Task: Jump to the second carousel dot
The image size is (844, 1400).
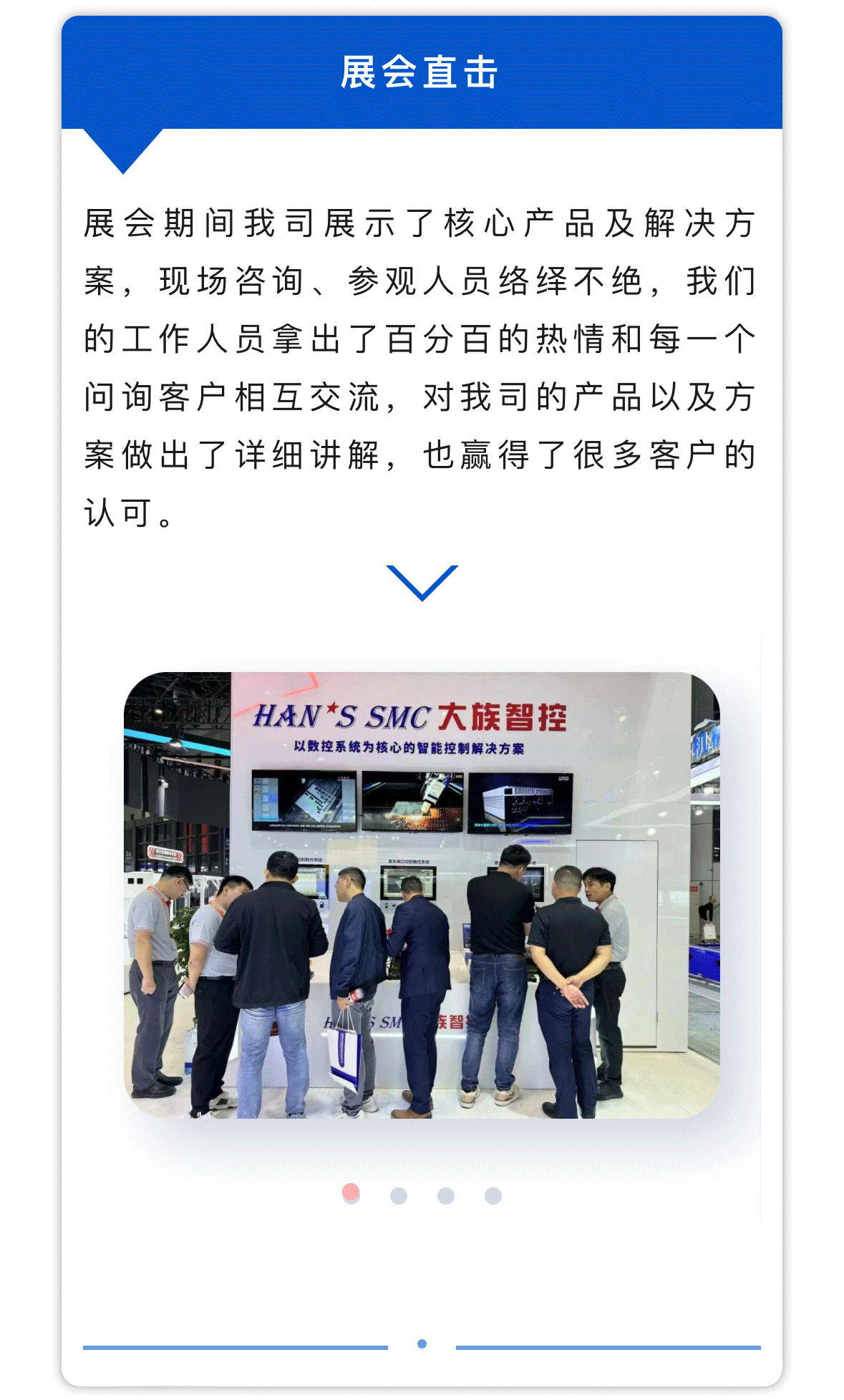Action: tap(399, 1196)
